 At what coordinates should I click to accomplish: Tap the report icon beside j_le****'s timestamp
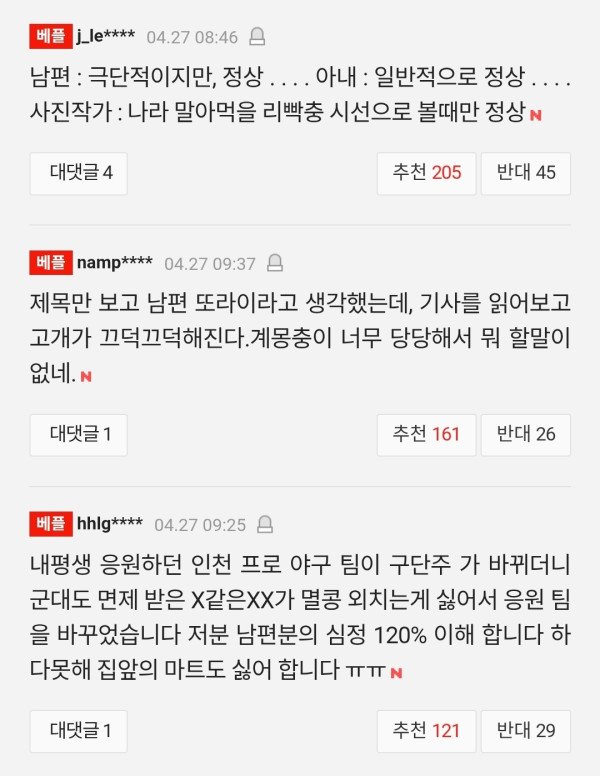257,37
